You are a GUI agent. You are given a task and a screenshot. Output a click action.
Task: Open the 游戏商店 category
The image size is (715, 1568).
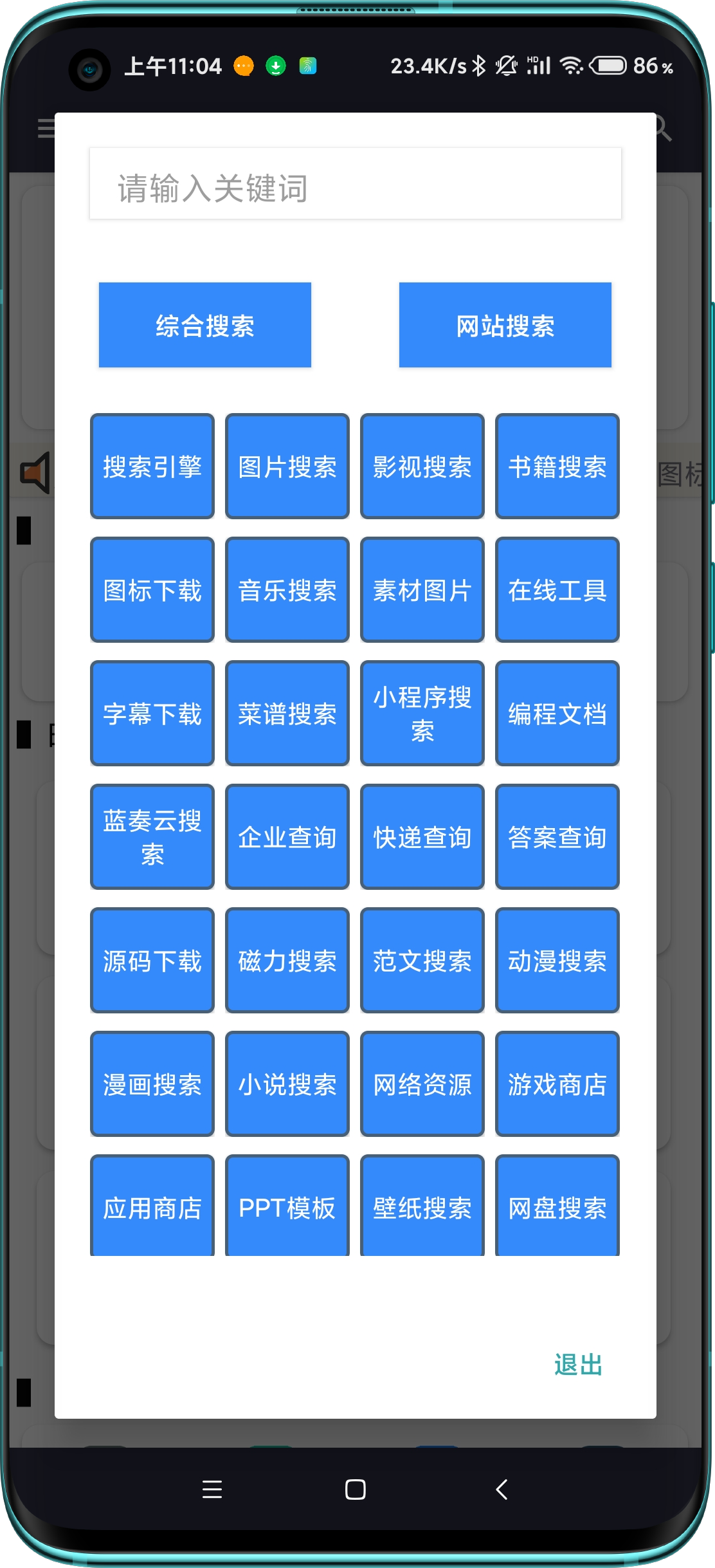pos(557,1084)
